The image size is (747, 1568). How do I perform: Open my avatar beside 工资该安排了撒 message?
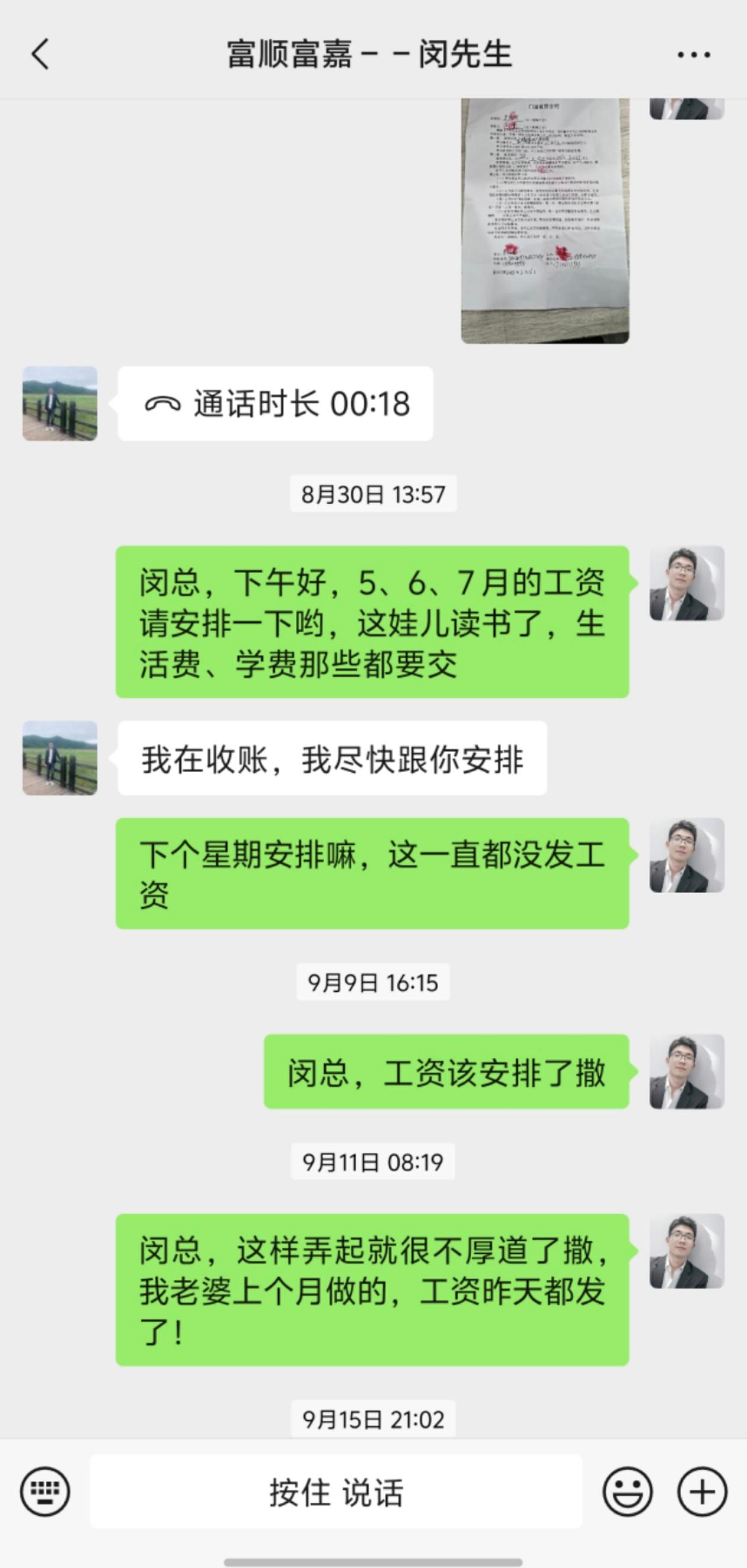[687, 1071]
